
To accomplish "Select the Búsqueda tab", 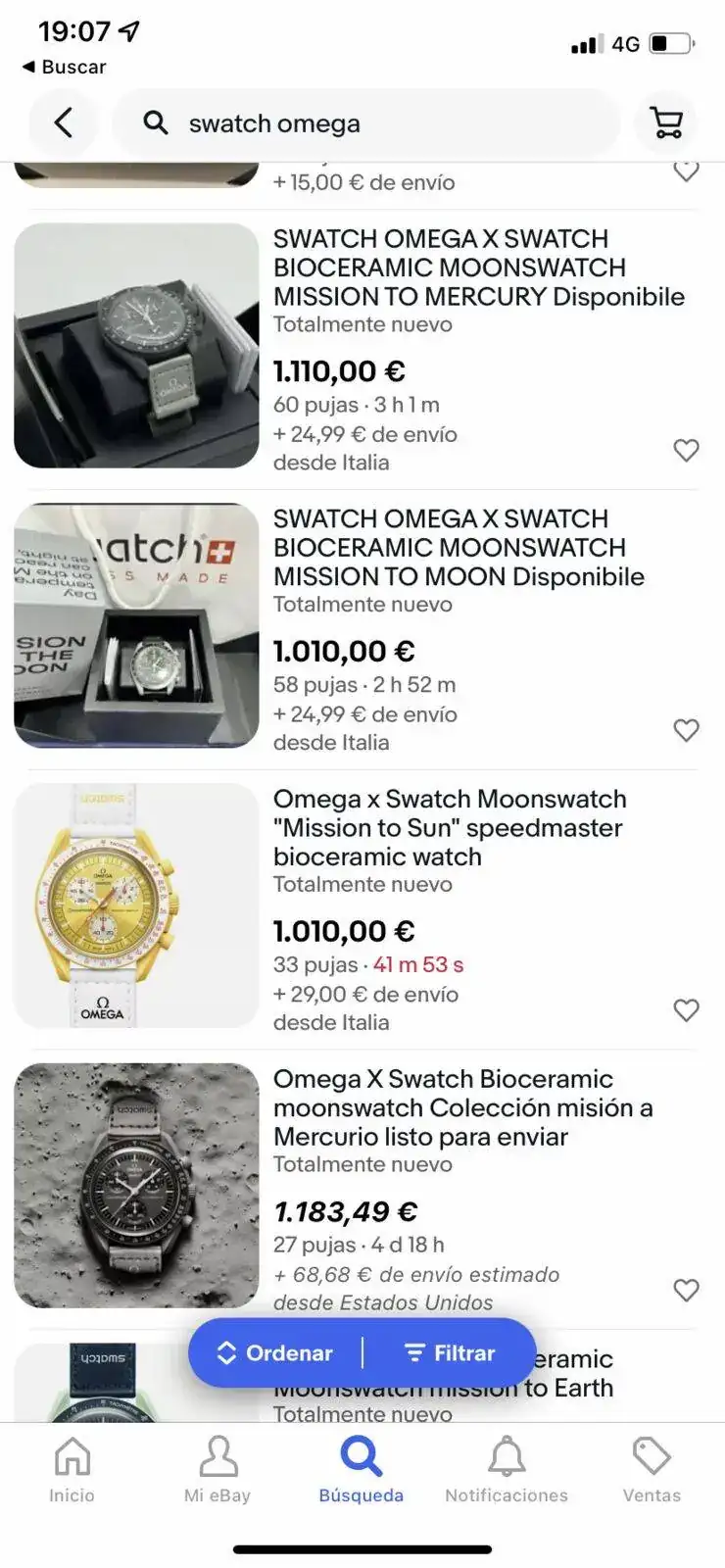I will (361, 1469).
